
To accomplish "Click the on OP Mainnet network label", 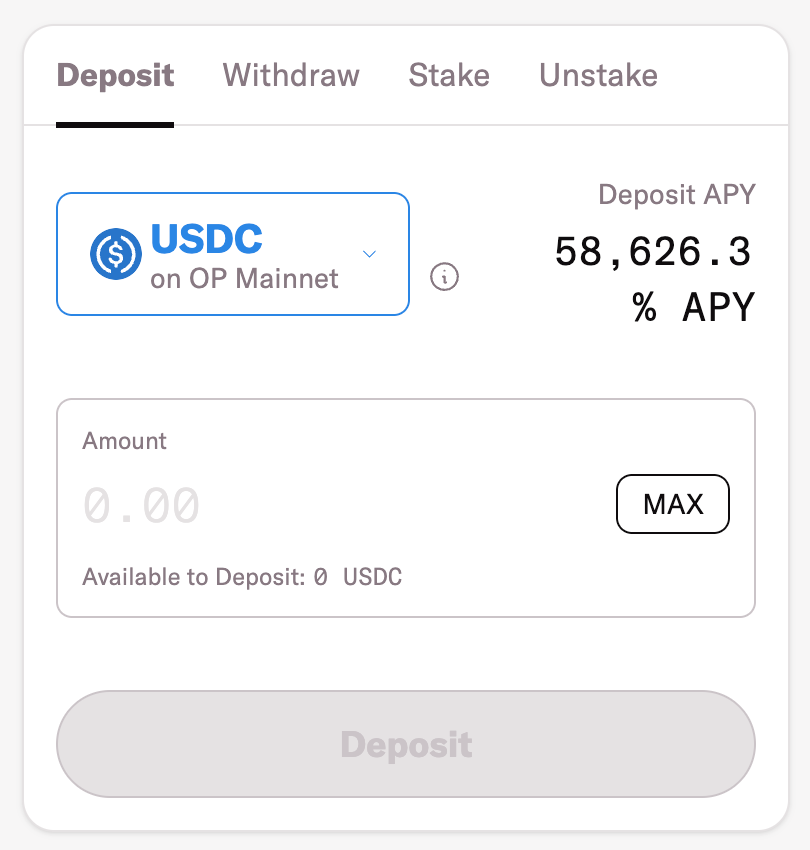I will pyautogui.click(x=243, y=279).
